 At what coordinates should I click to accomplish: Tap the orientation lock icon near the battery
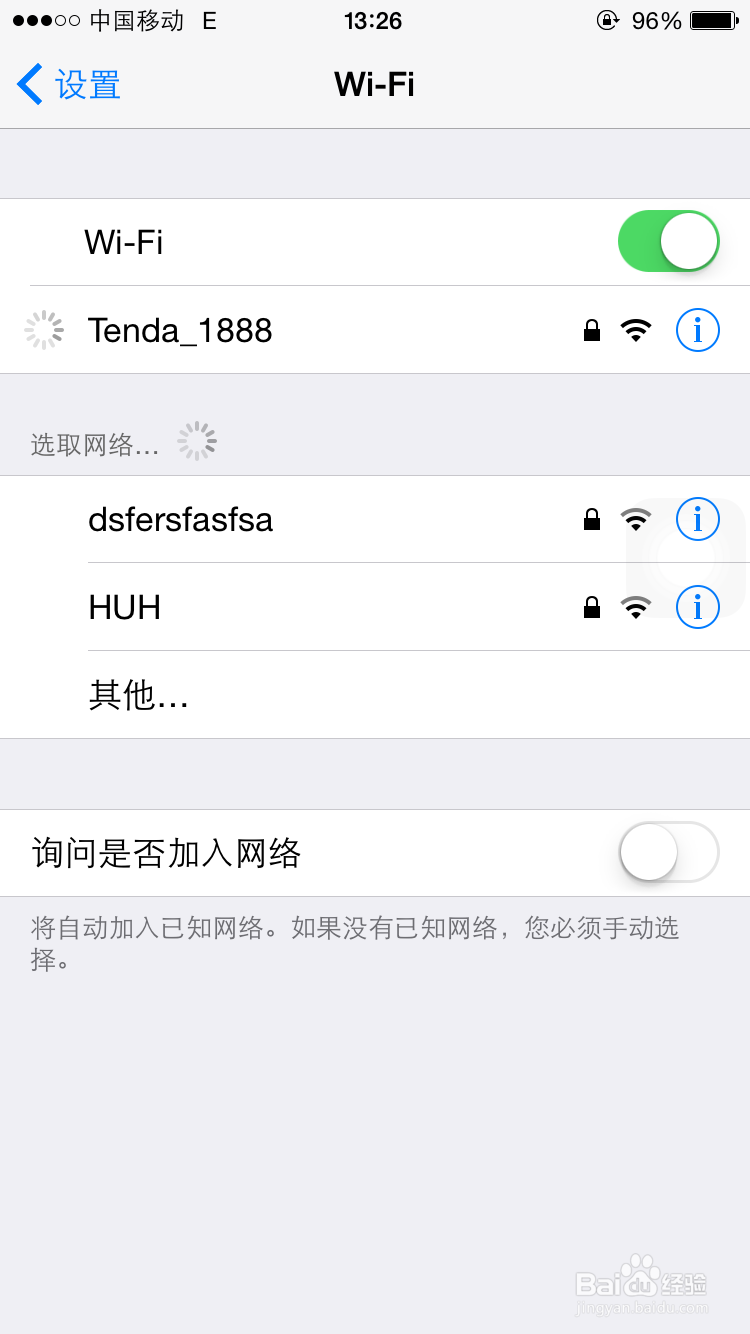608,20
